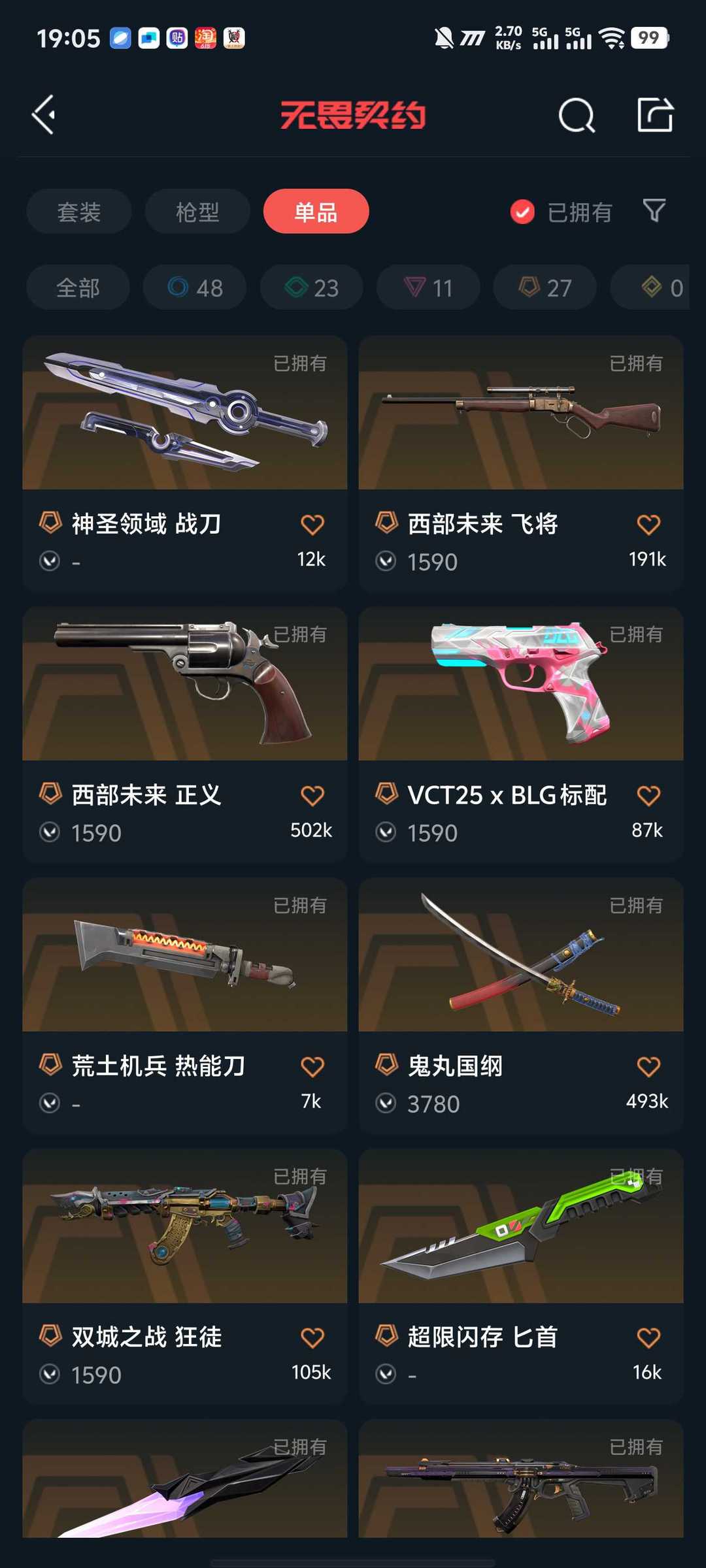
Task: Select the 单品 tab
Action: tap(316, 212)
